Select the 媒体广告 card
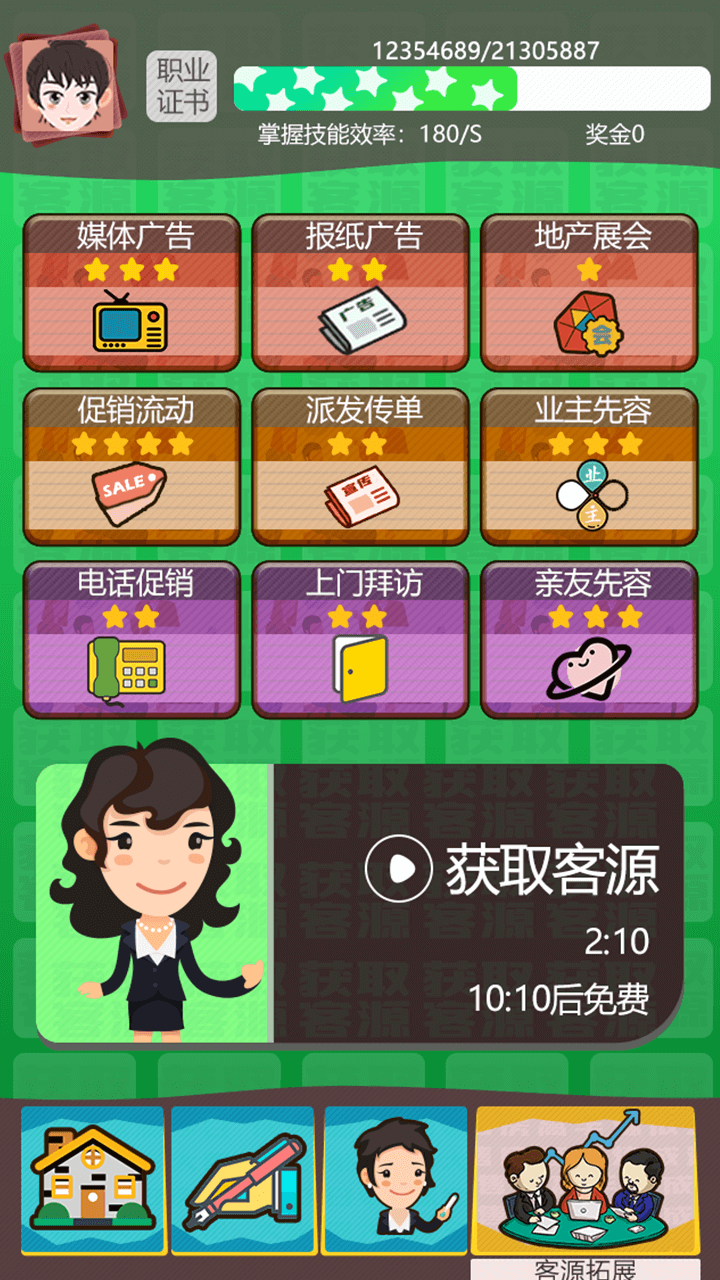This screenshot has width=720, height=1280. click(132, 293)
